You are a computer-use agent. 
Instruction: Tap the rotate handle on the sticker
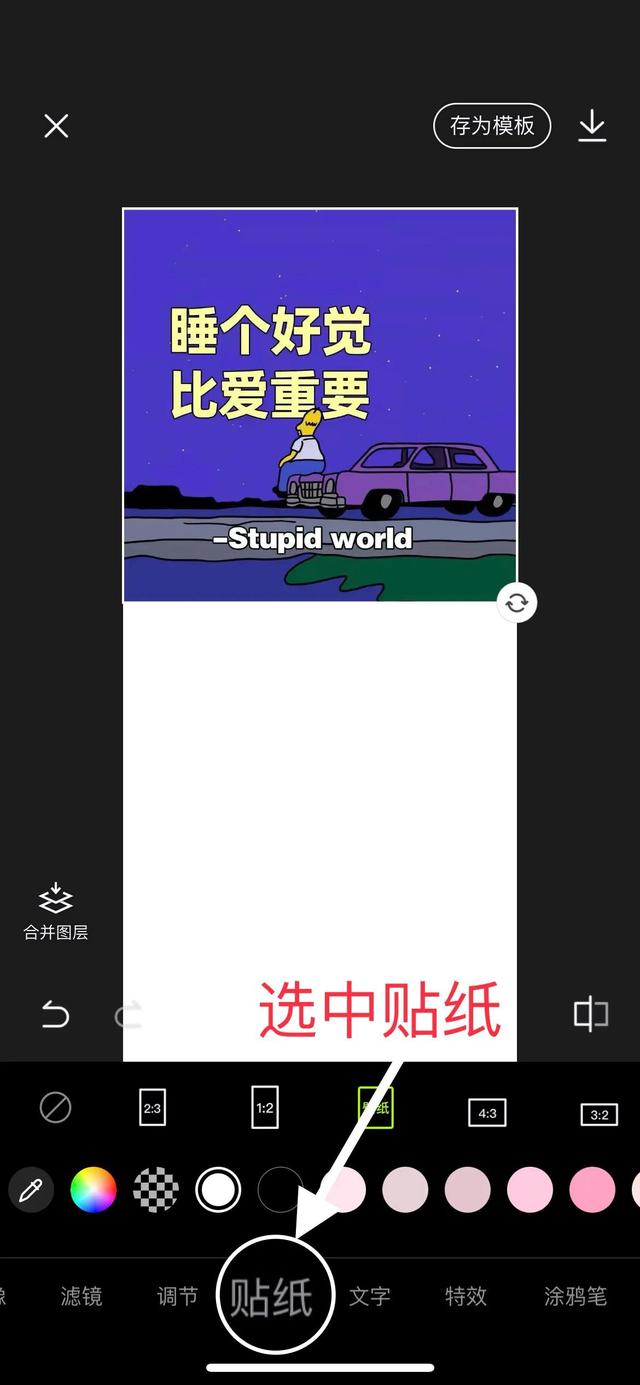point(517,603)
